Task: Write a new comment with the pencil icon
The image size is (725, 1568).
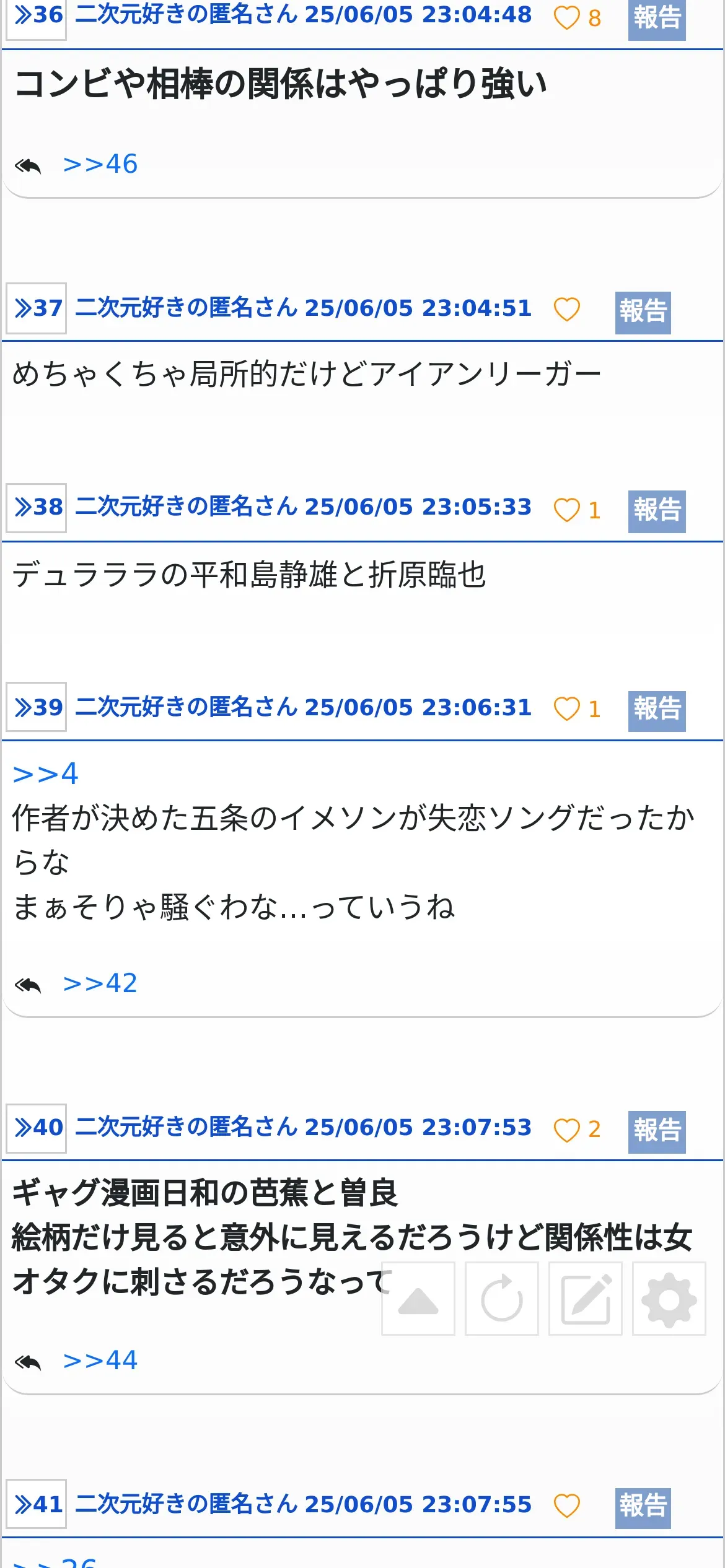Action: click(586, 1299)
